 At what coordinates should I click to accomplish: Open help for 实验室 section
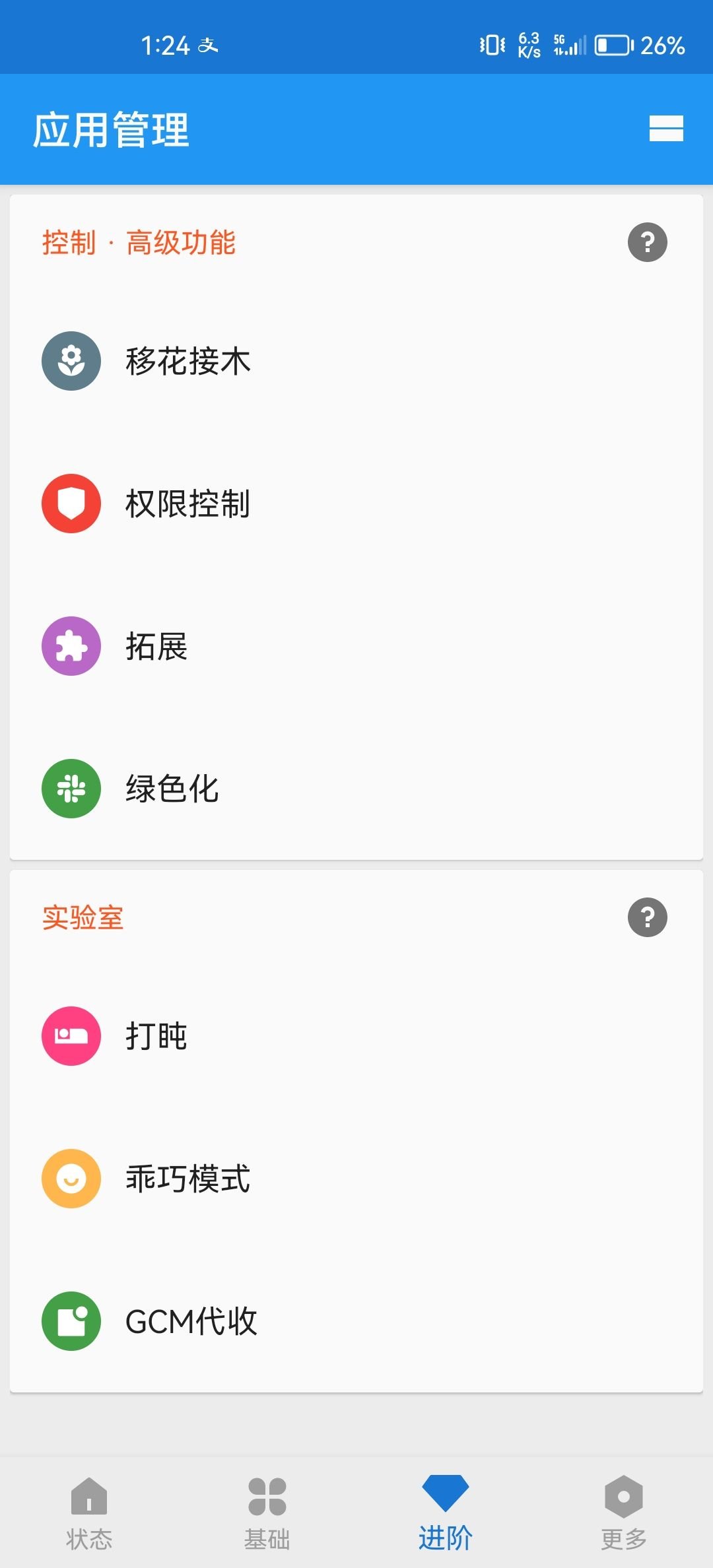647,917
